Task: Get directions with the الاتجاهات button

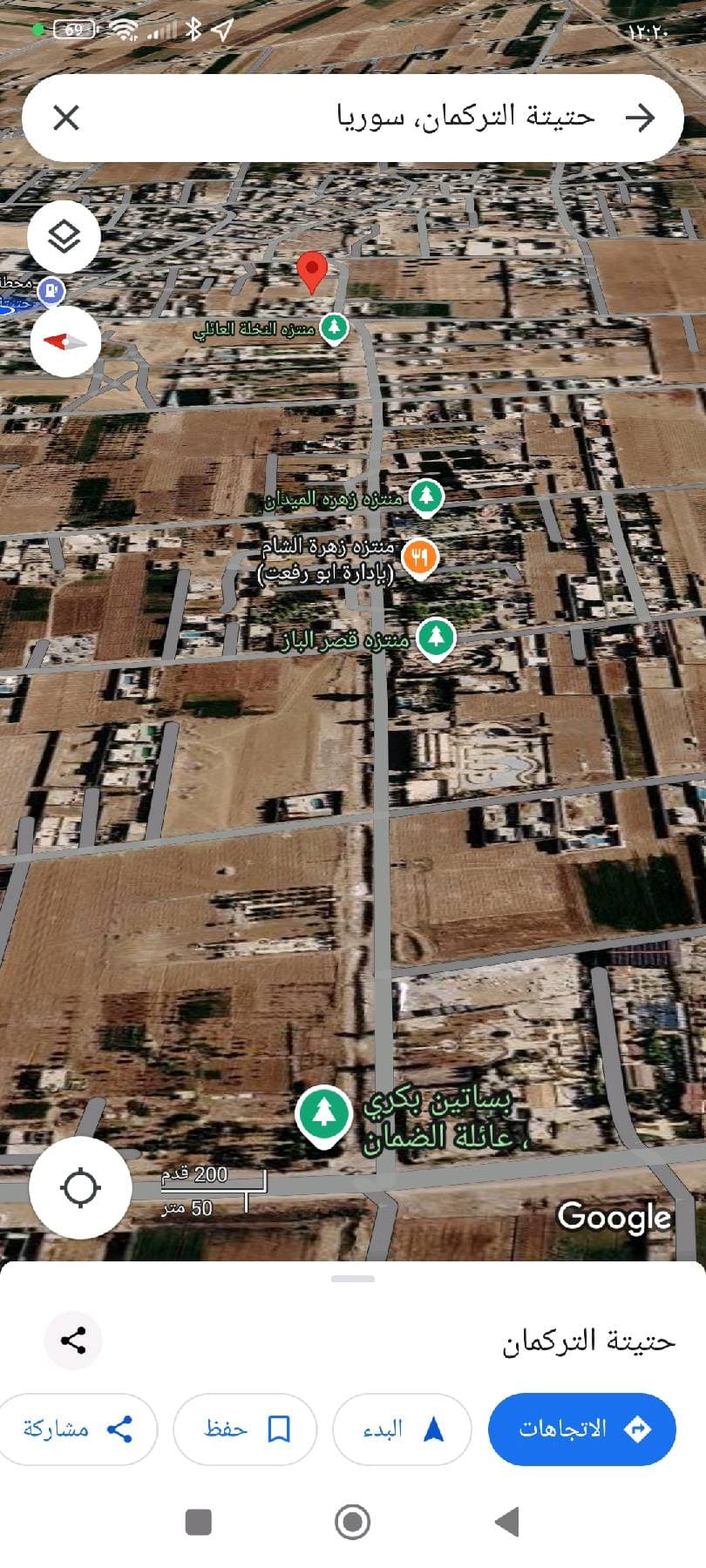Action: [x=582, y=1429]
